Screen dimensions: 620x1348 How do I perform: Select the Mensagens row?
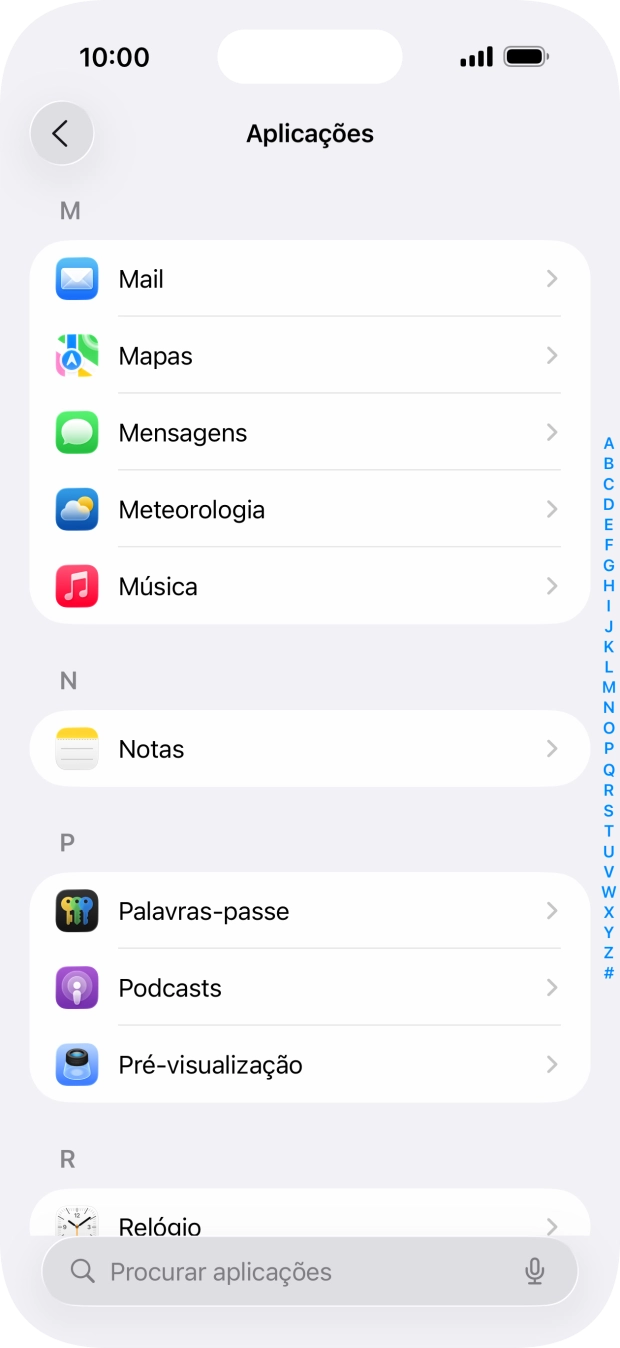coord(309,433)
